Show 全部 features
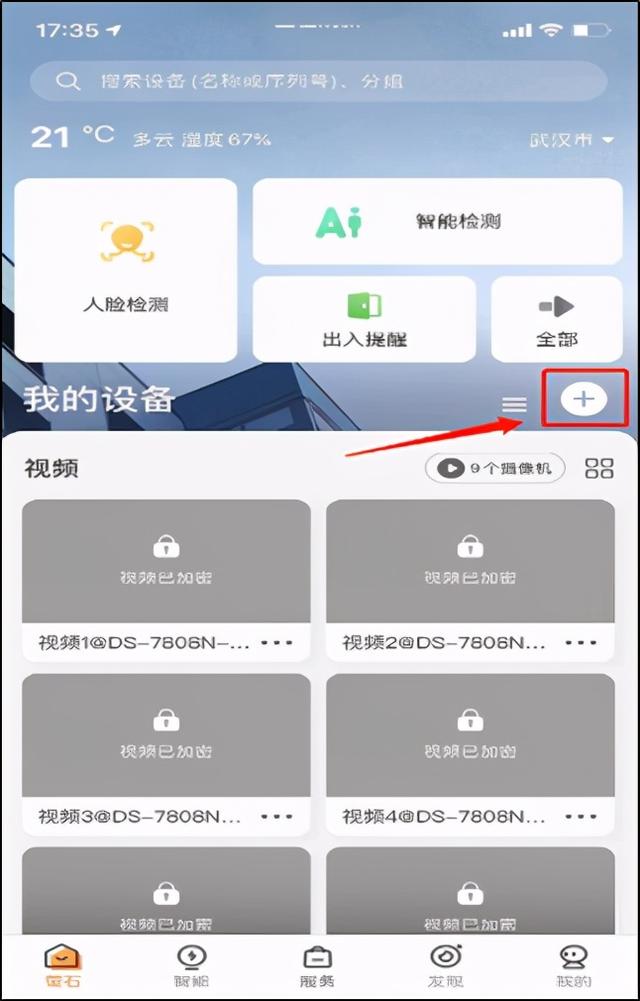The image size is (640, 1001). point(557,319)
